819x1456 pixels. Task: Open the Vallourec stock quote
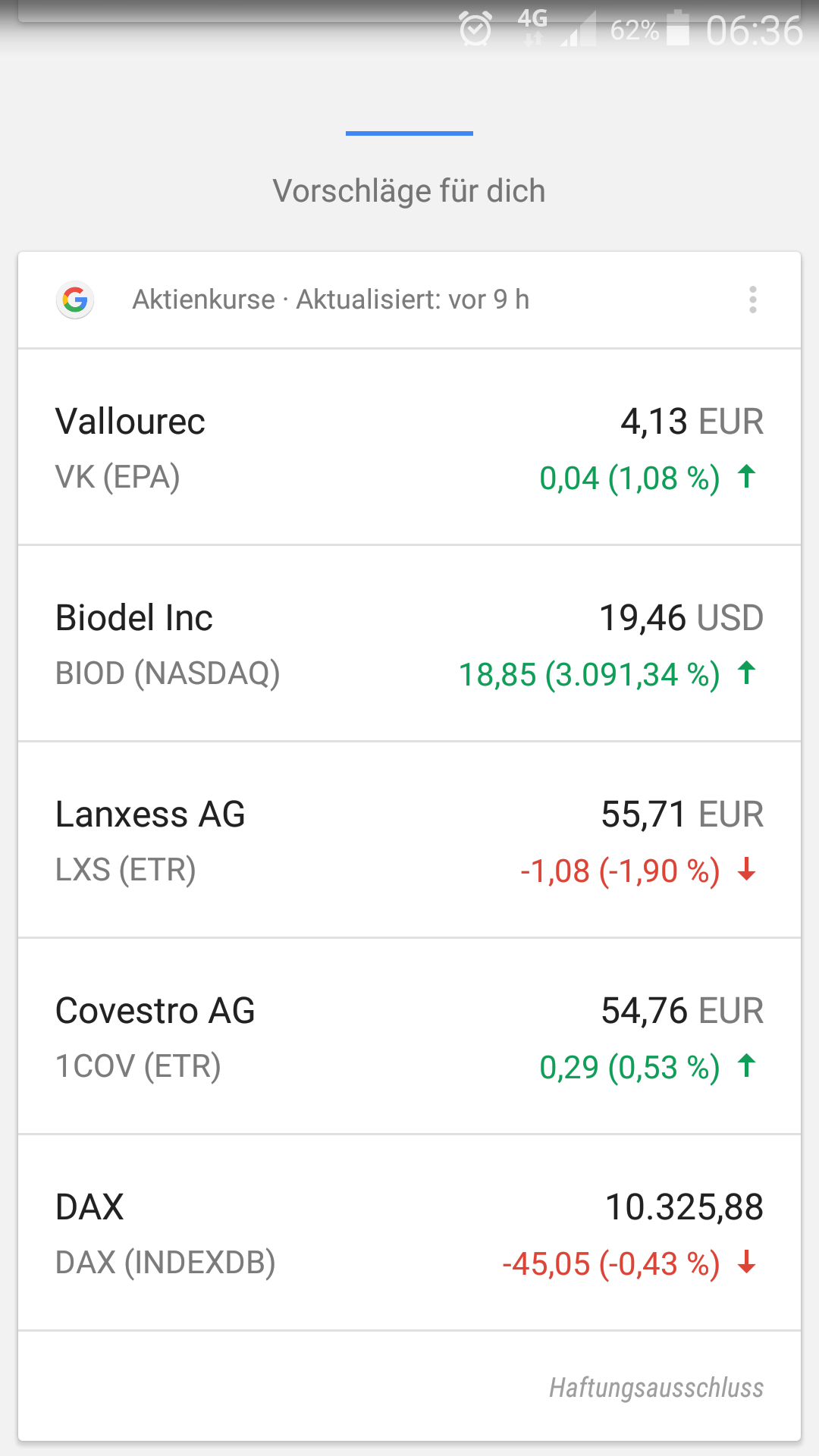tap(409, 447)
